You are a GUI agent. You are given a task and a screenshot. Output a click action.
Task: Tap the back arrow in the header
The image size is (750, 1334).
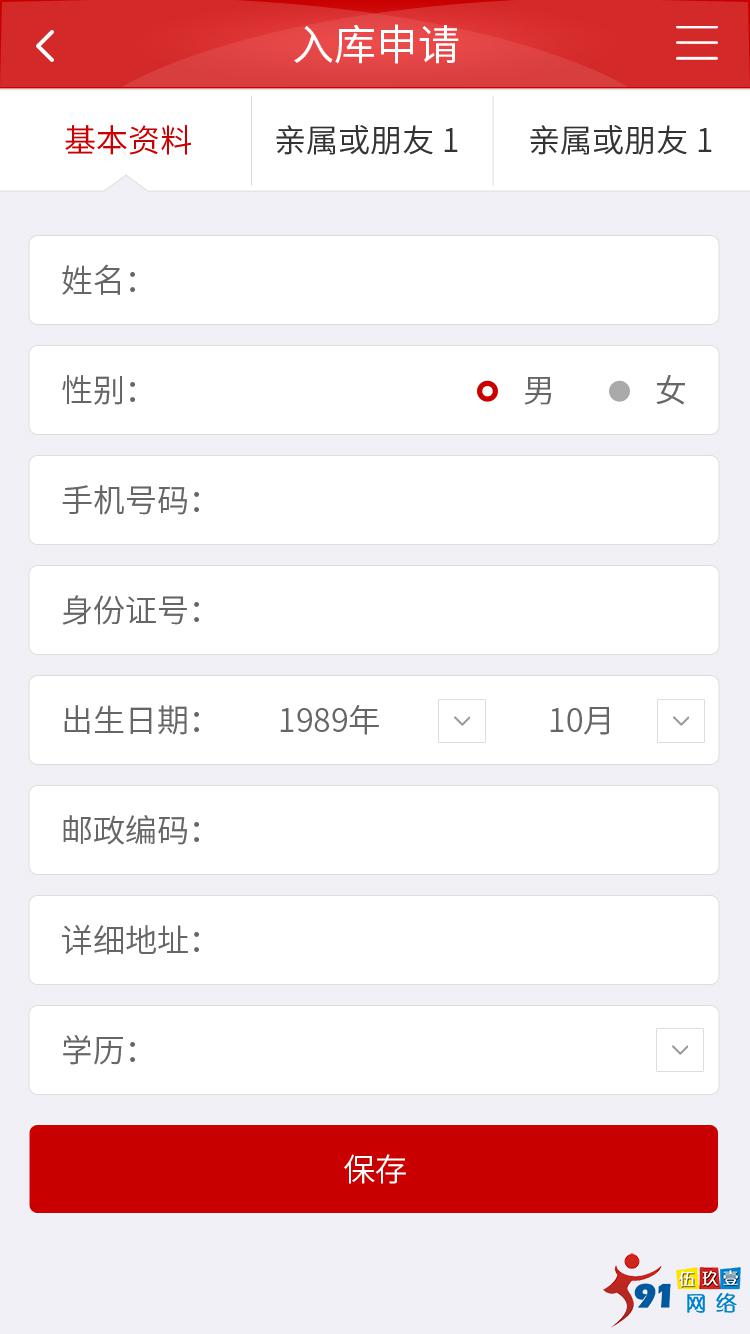[45, 44]
